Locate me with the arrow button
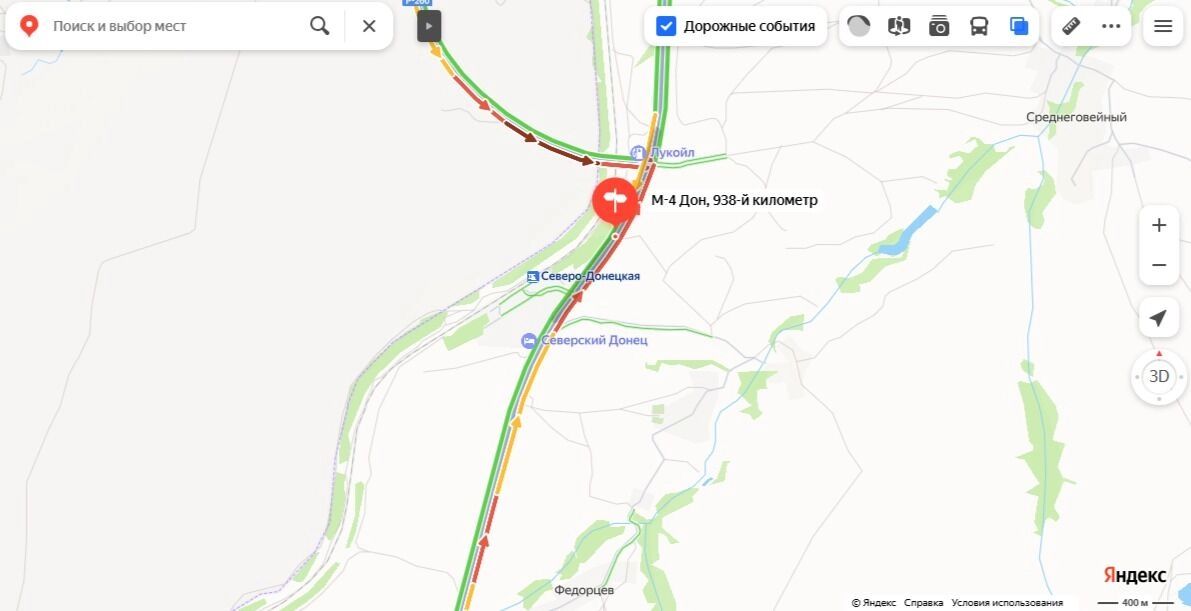This screenshot has height=611, width=1191. (x=1158, y=318)
